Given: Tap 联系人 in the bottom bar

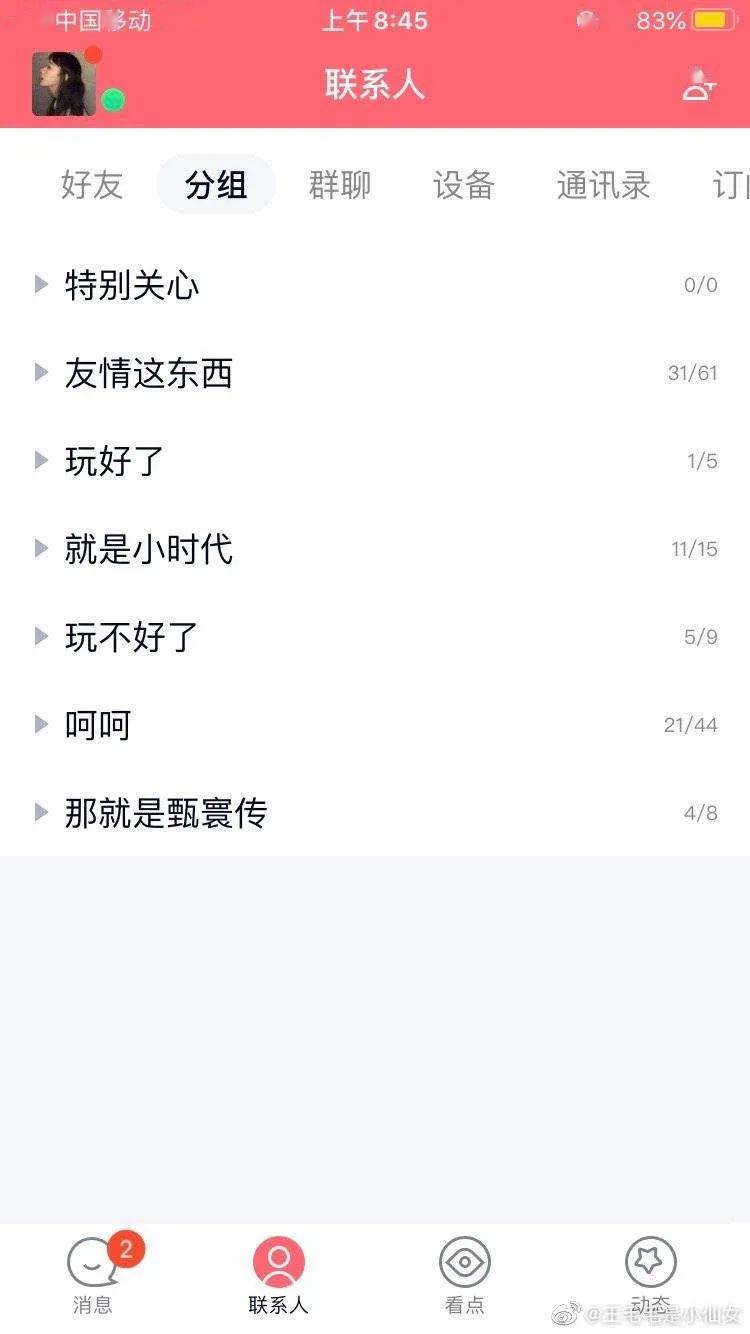Looking at the screenshot, I should tap(279, 1275).
